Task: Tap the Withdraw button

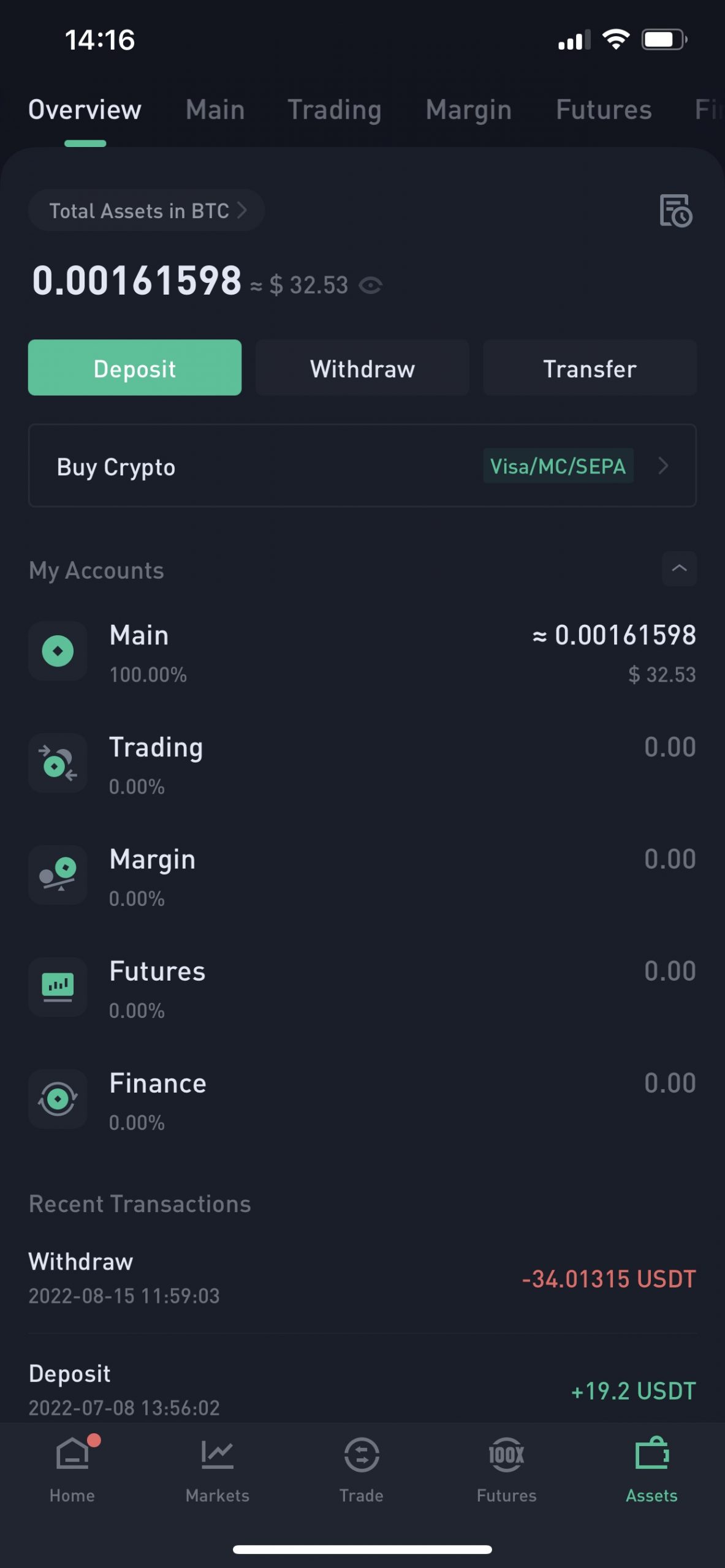Action: (362, 367)
